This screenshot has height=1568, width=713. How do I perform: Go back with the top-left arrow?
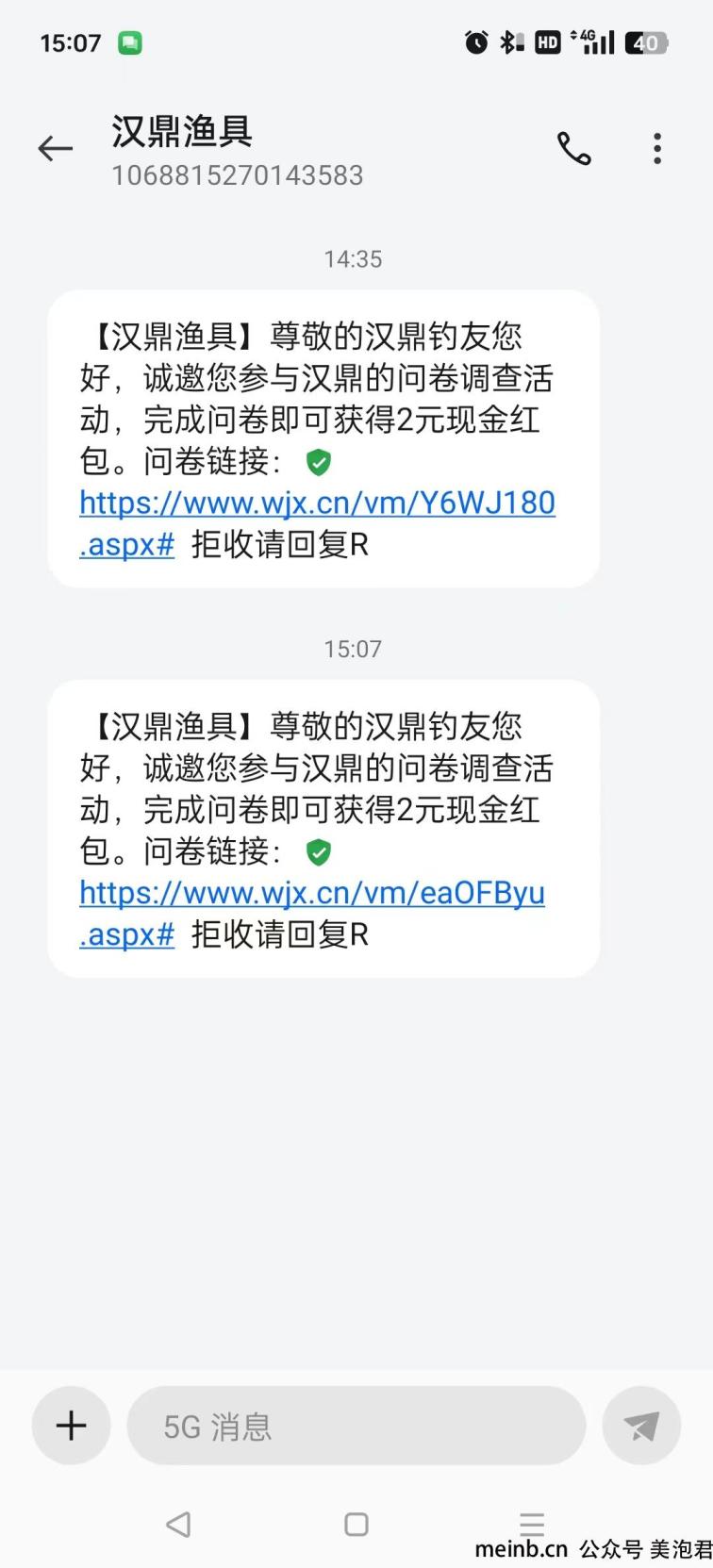pyautogui.click(x=55, y=149)
